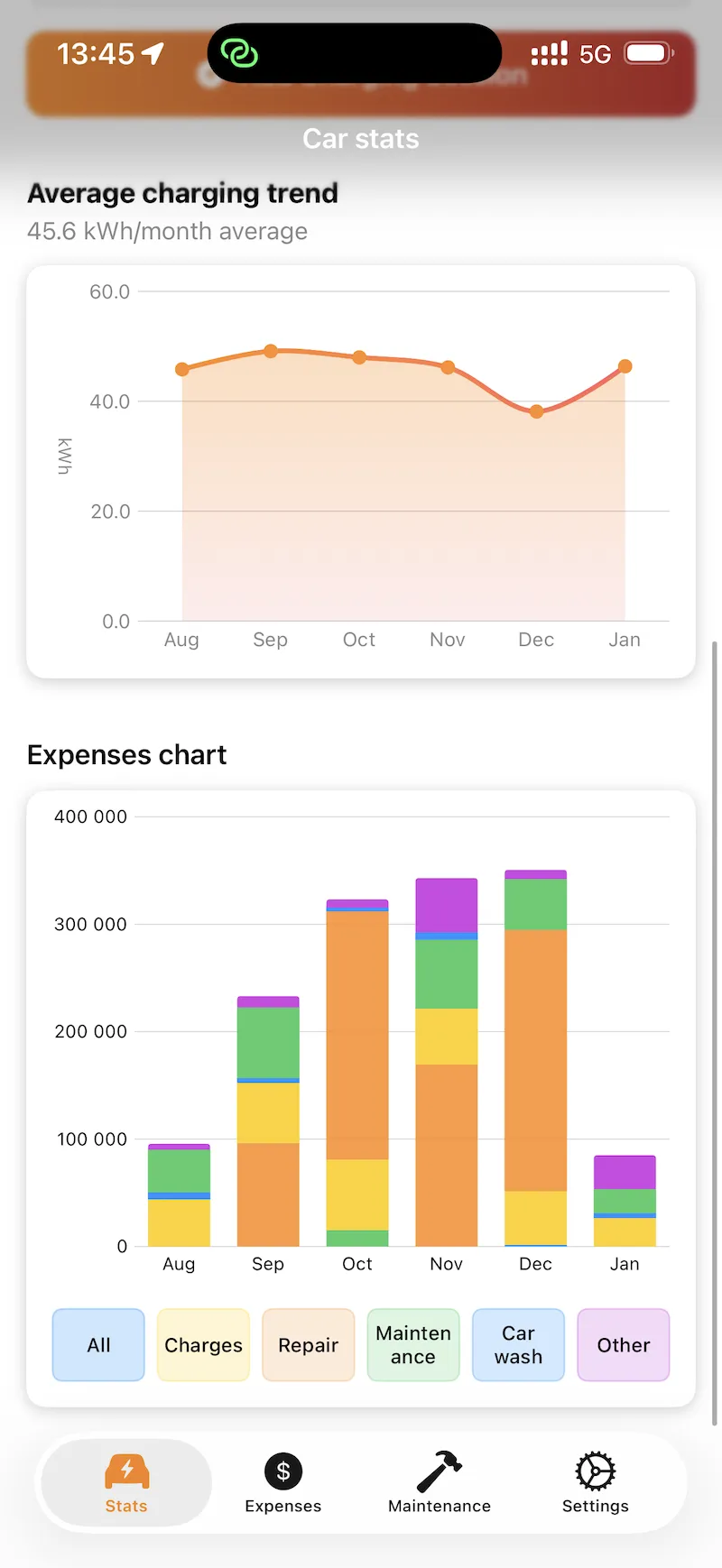Toggle the All expenses filter
The height and width of the screenshot is (1568, 722).
[x=97, y=1344]
